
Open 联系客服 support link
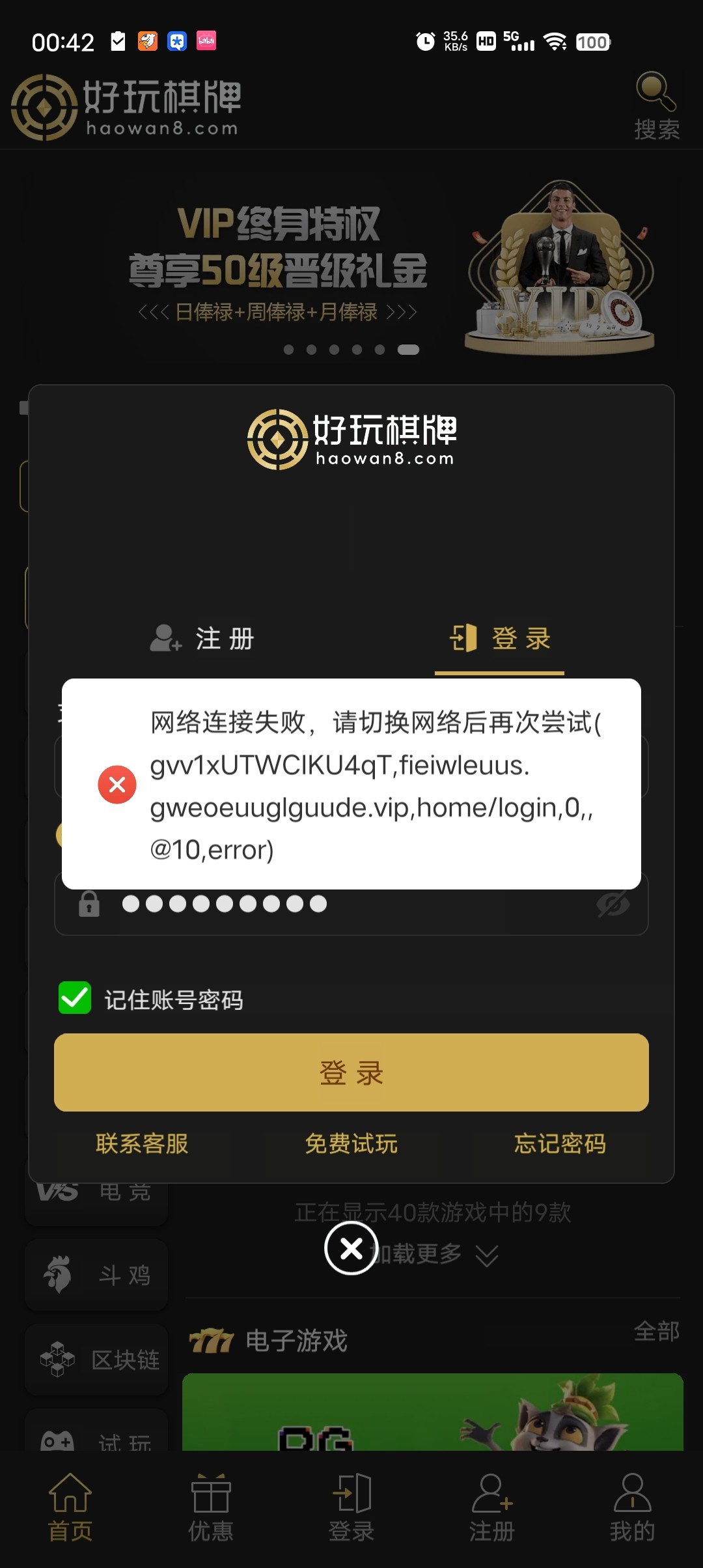click(142, 1143)
